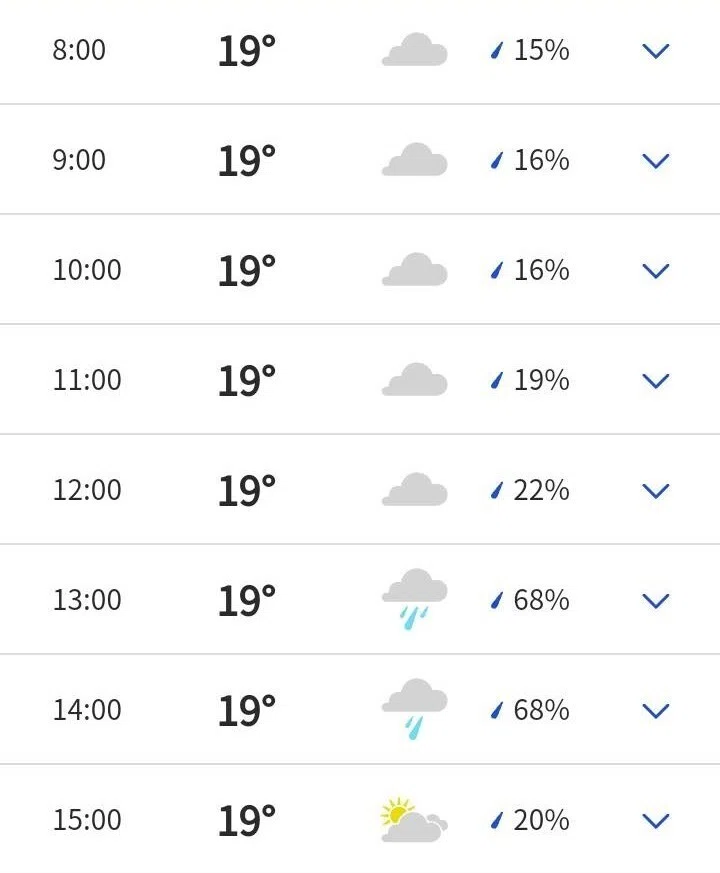Expand the 15:00 partly sunny forecast
Screen dimensions: 720x873
655,821
